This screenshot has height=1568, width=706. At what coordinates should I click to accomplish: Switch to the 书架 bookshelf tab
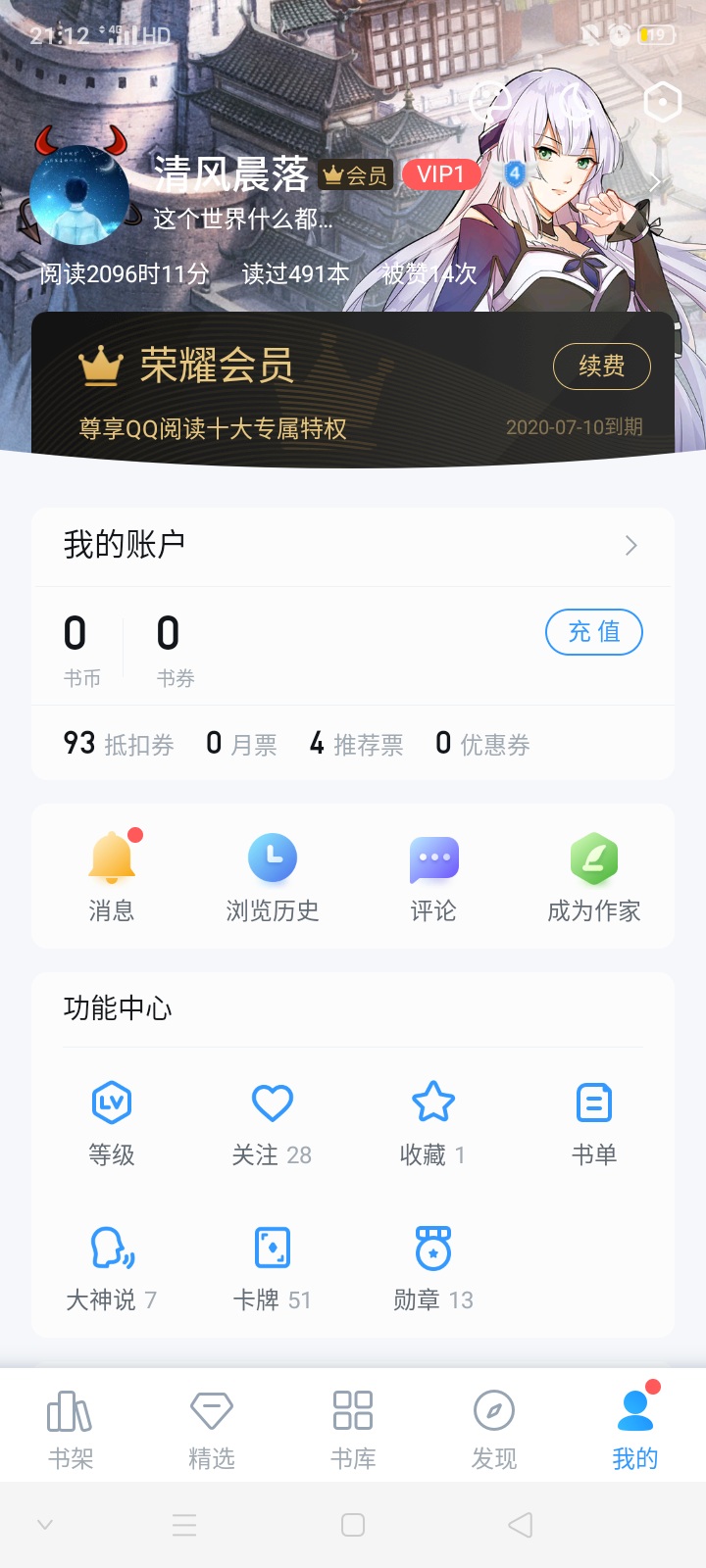(x=71, y=1429)
